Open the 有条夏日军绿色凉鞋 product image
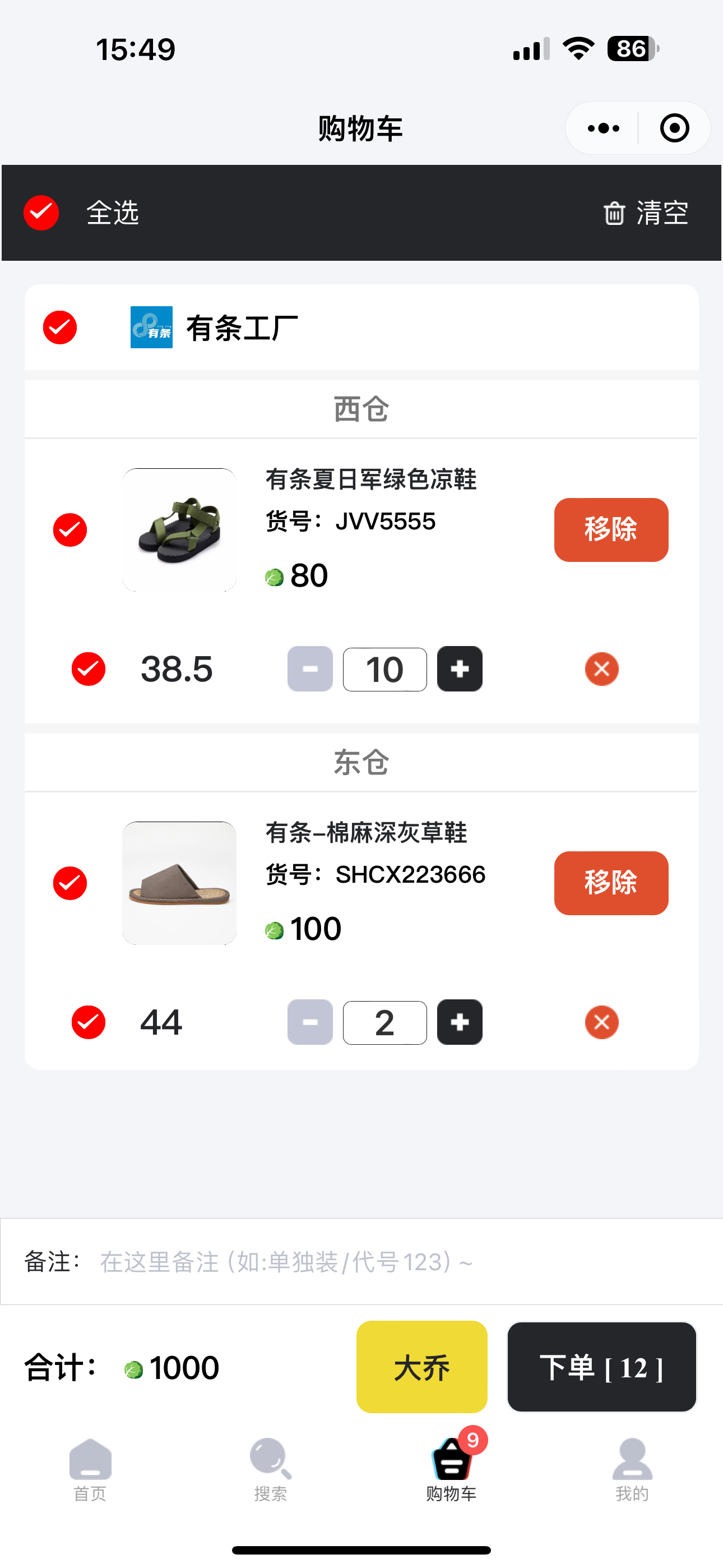 tap(179, 529)
